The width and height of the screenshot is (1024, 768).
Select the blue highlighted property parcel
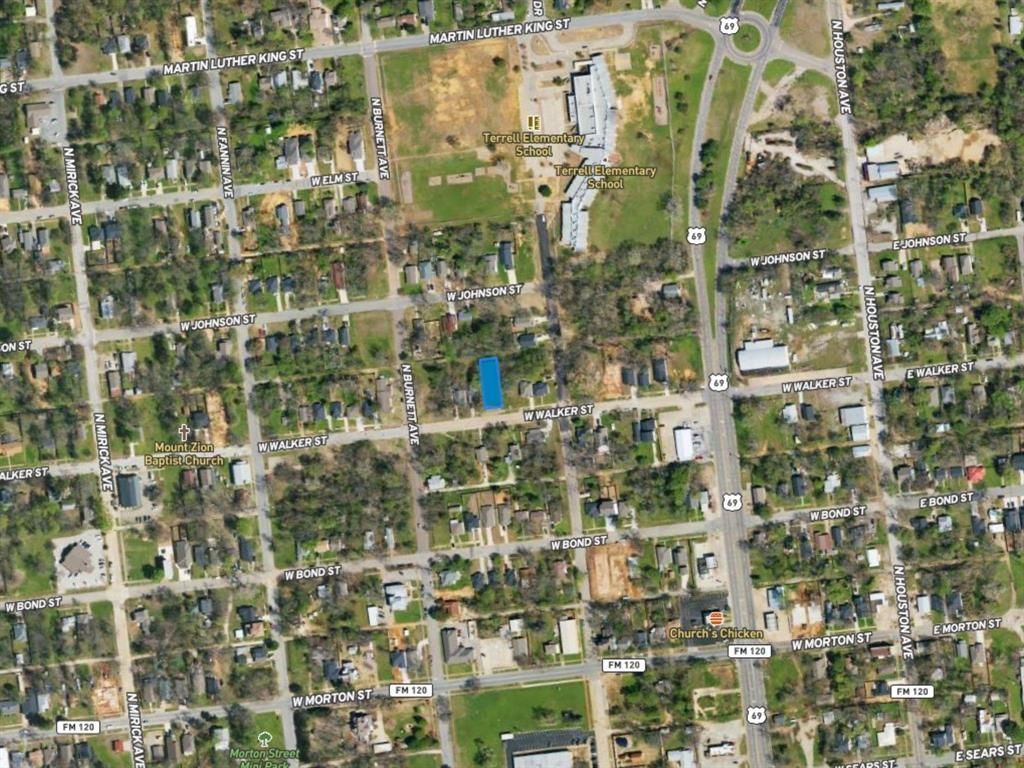click(490, 383)
